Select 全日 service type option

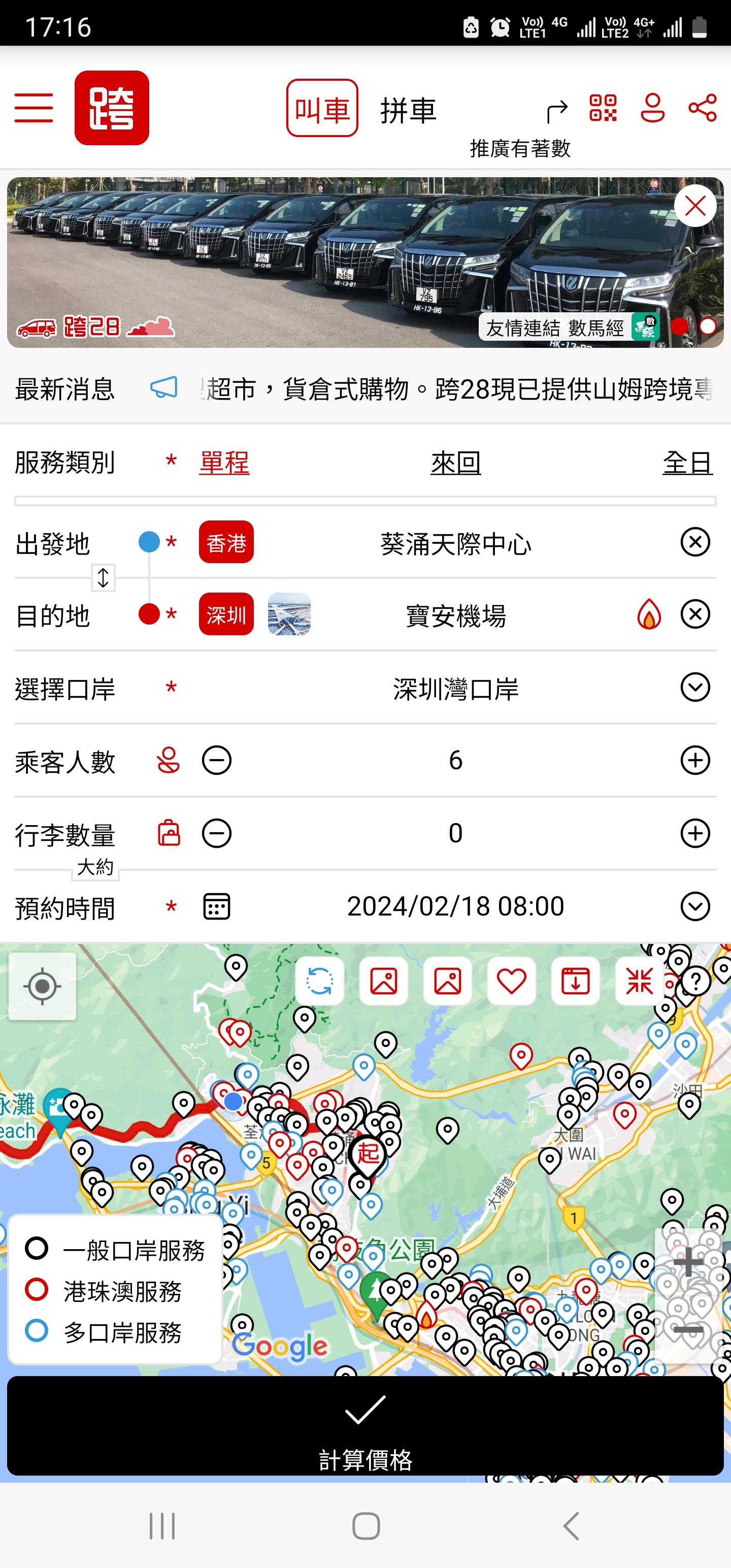pyautogui.click(x=689, y=463)
